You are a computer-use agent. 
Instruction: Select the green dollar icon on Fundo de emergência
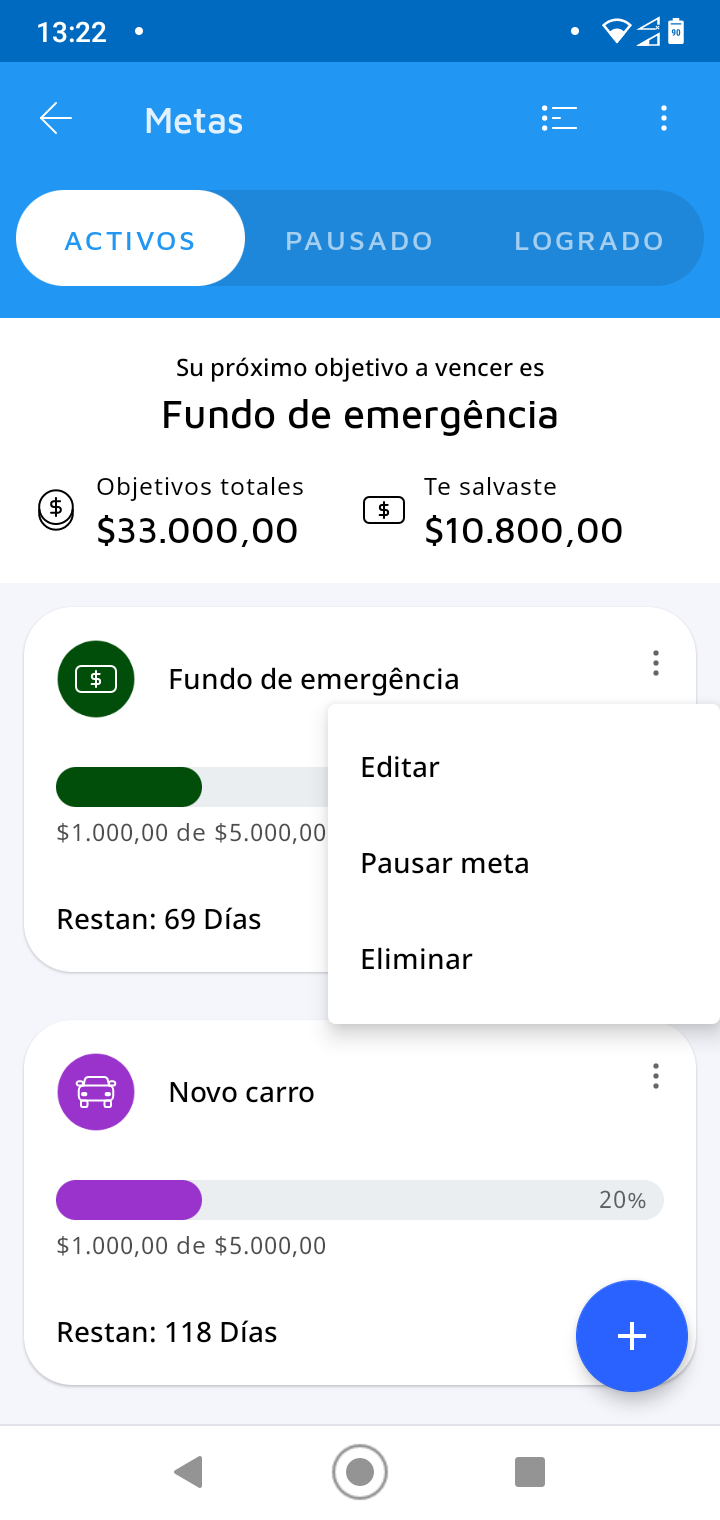pos(95,678)
